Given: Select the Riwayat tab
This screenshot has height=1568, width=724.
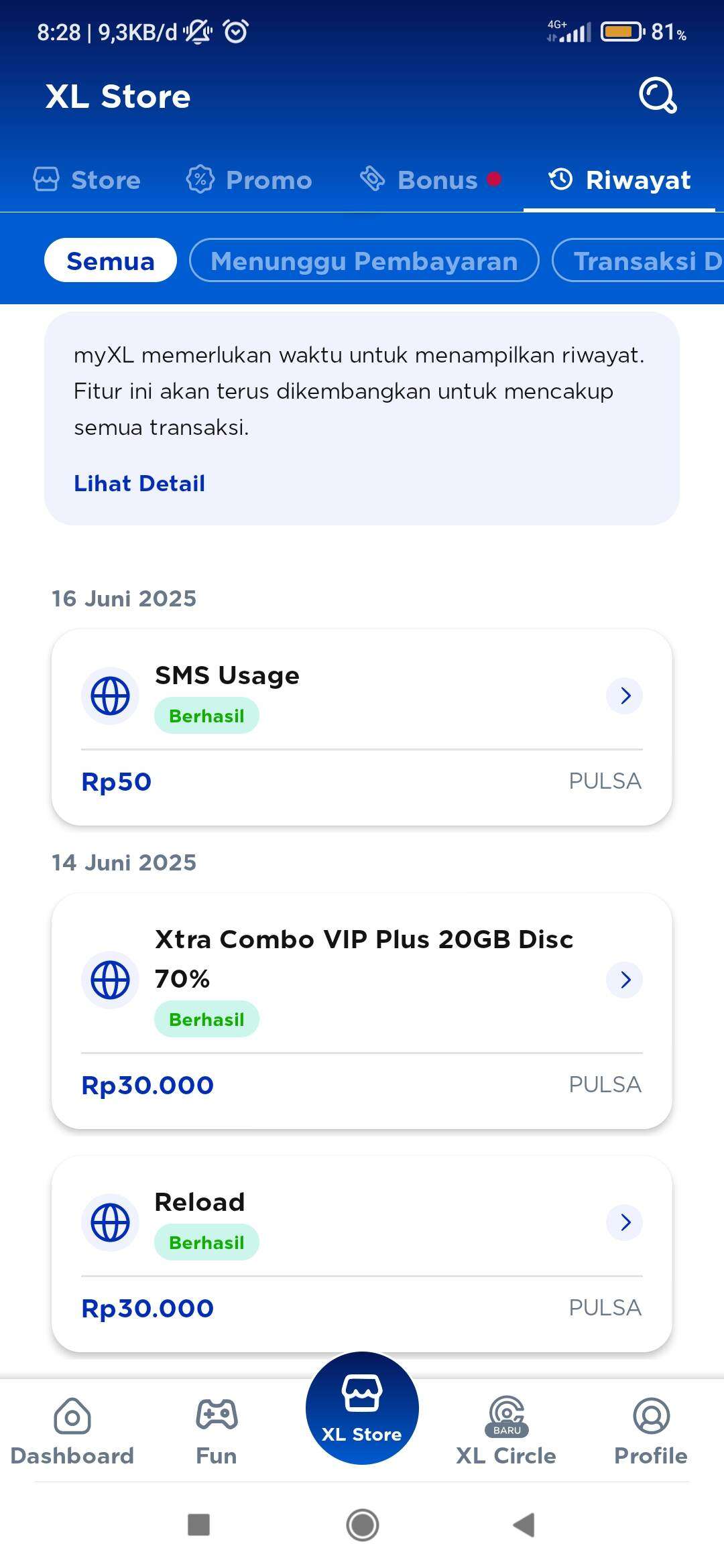Looking at the screenshot, I should pyautogui.click(x=619, y=180).
